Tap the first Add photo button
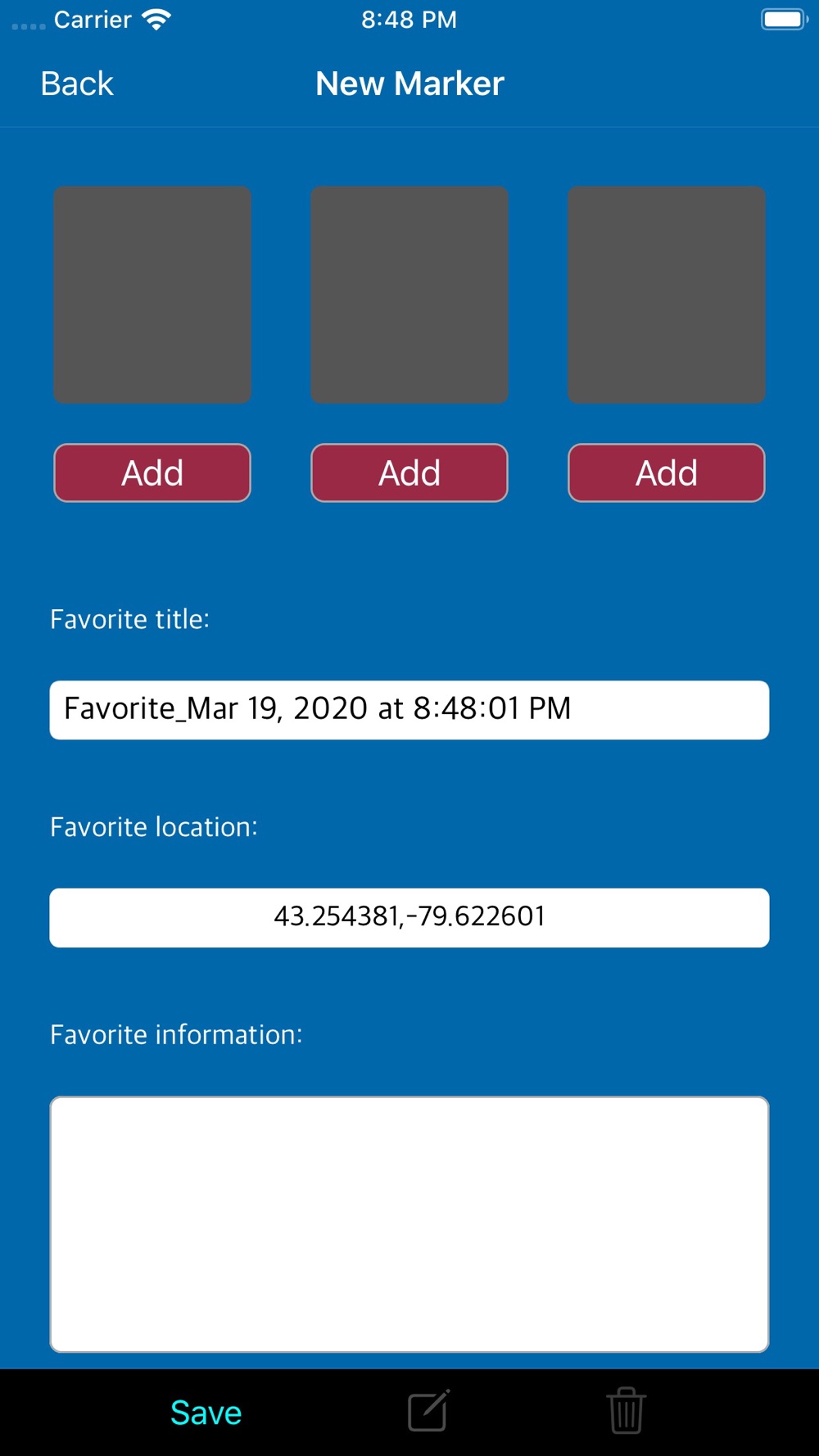This screenshot has width=819, height=1456. click(x=152, y=473)
